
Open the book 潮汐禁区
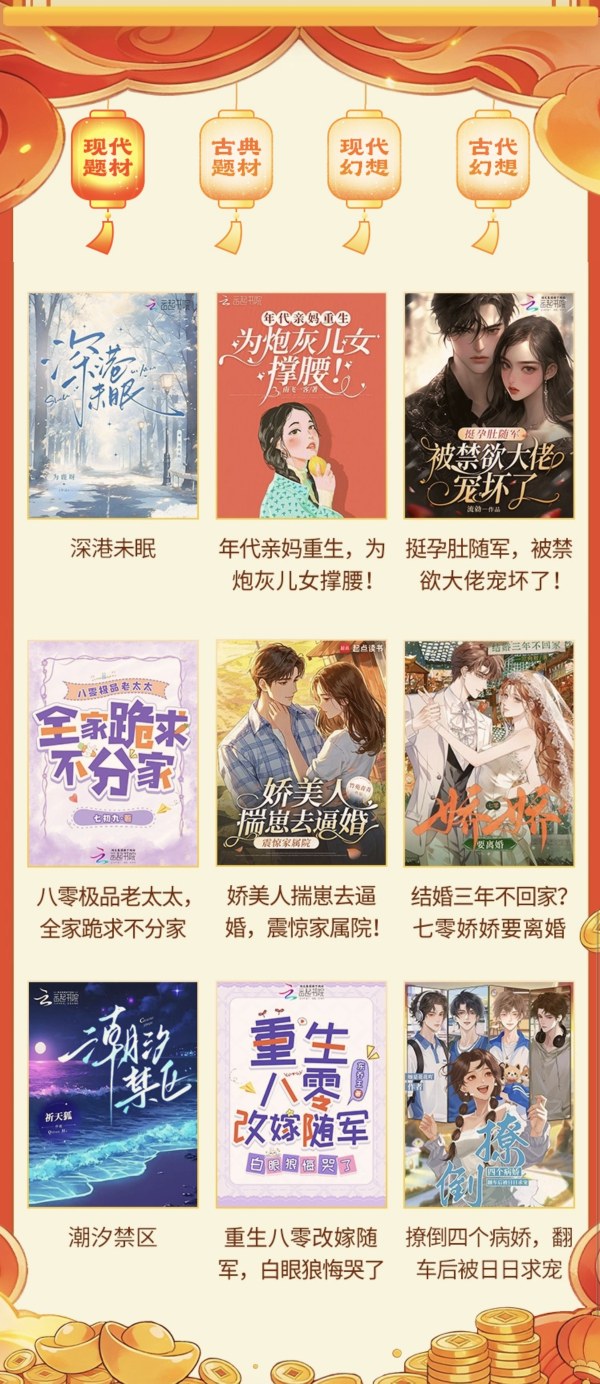[113, 1094]
